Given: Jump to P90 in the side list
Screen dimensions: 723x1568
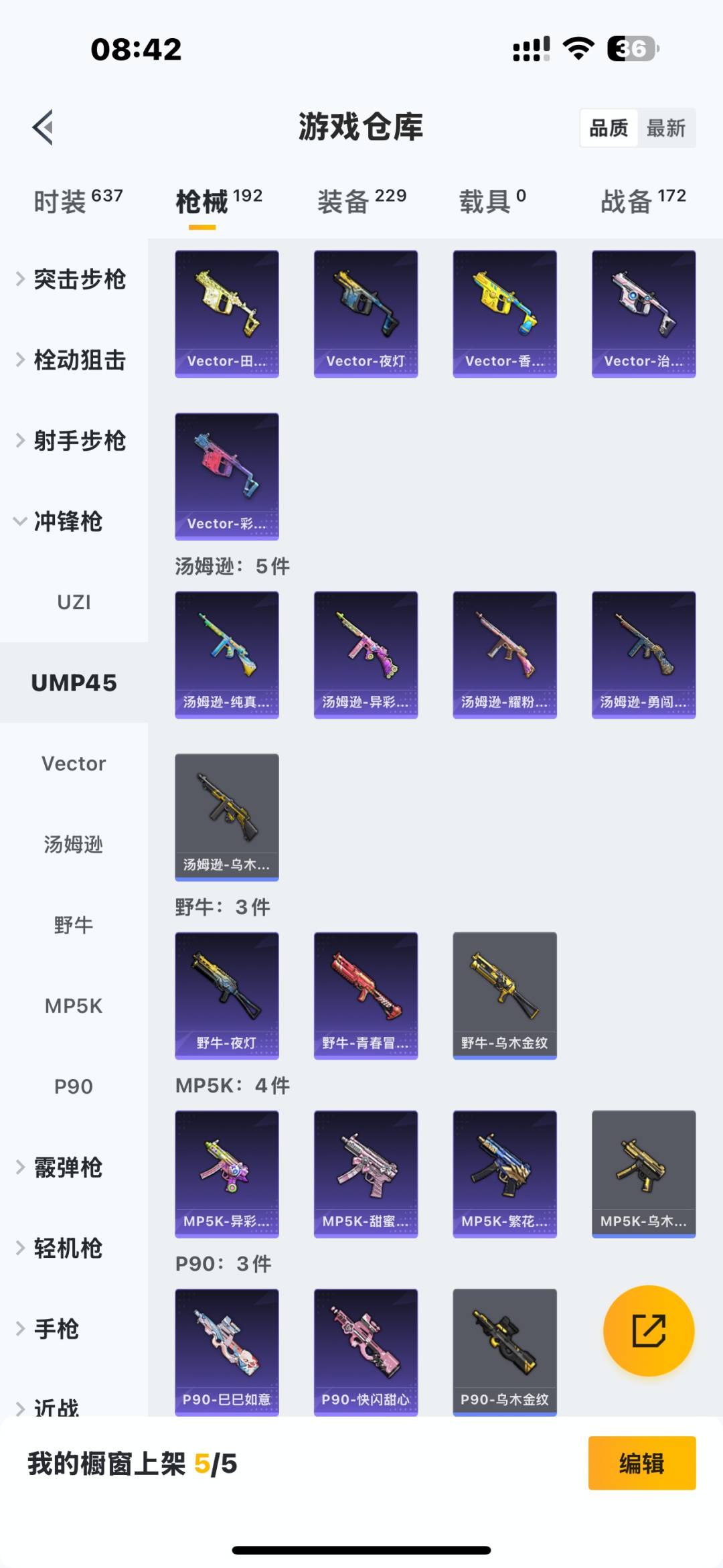Looking at the screenshot, I should (74, 1086).
